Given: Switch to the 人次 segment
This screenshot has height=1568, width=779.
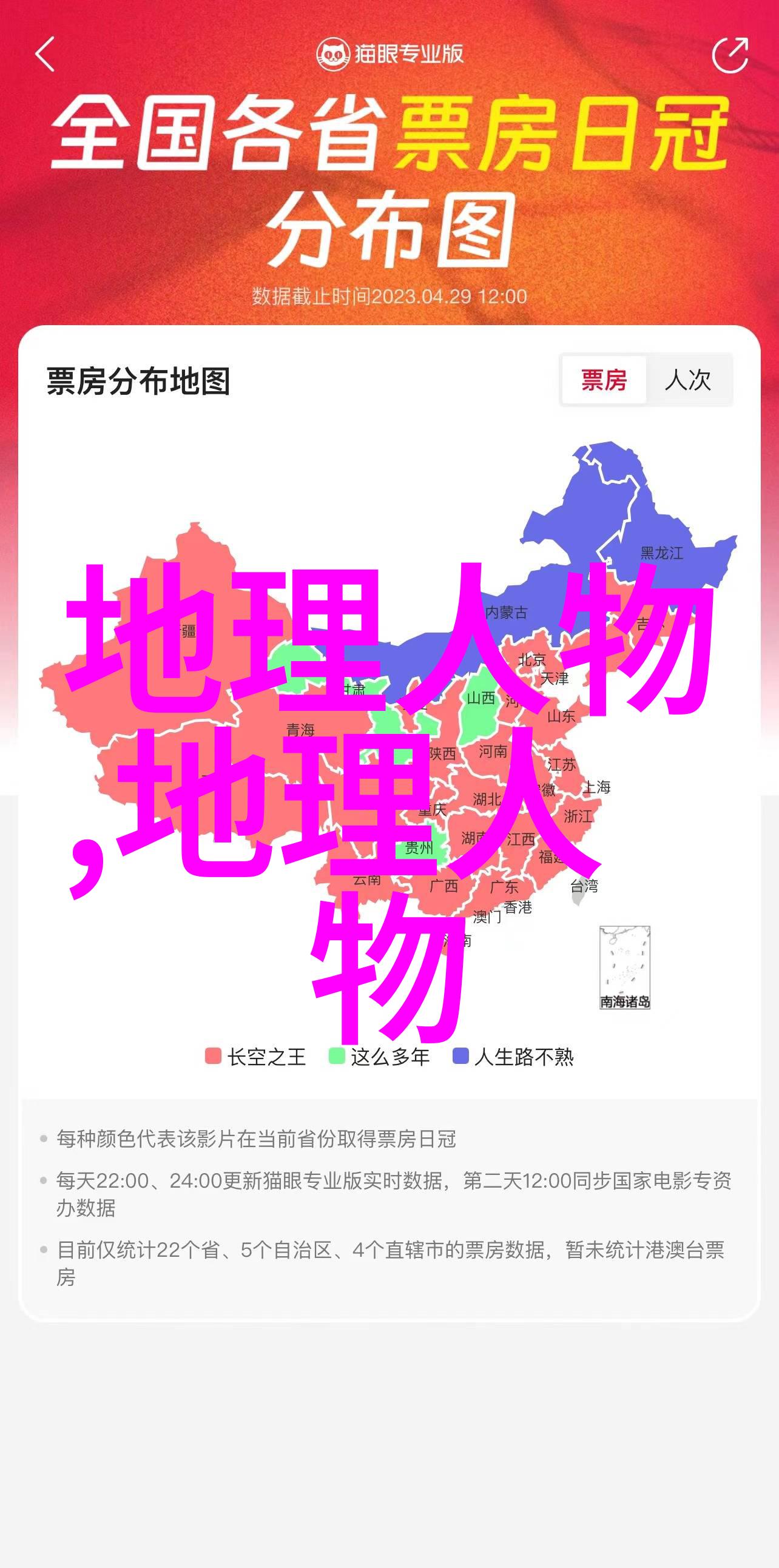Looking at the screenshot, I should coord(688,380).
